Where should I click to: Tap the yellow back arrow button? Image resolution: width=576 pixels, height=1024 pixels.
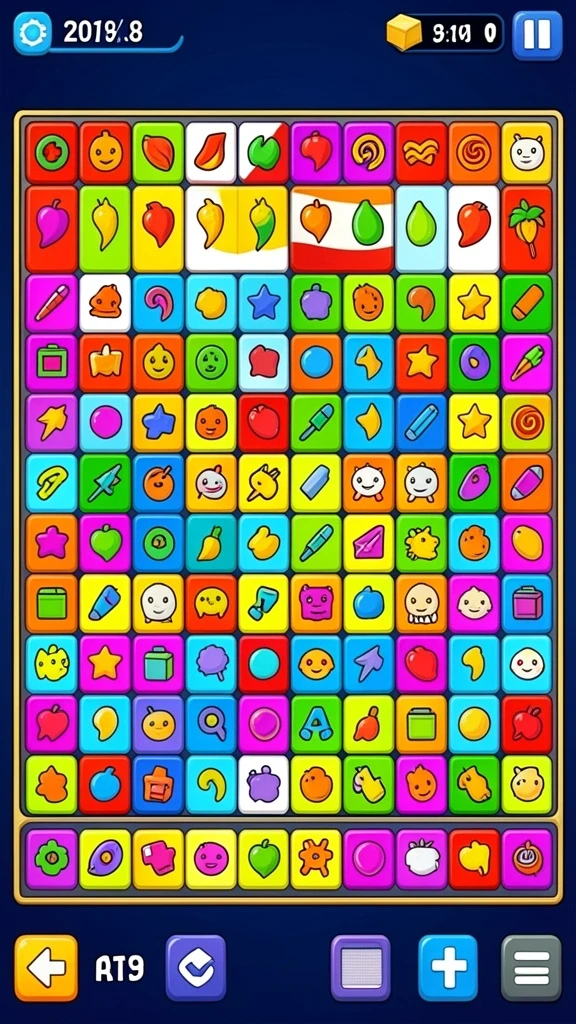[x=46, y=968]
